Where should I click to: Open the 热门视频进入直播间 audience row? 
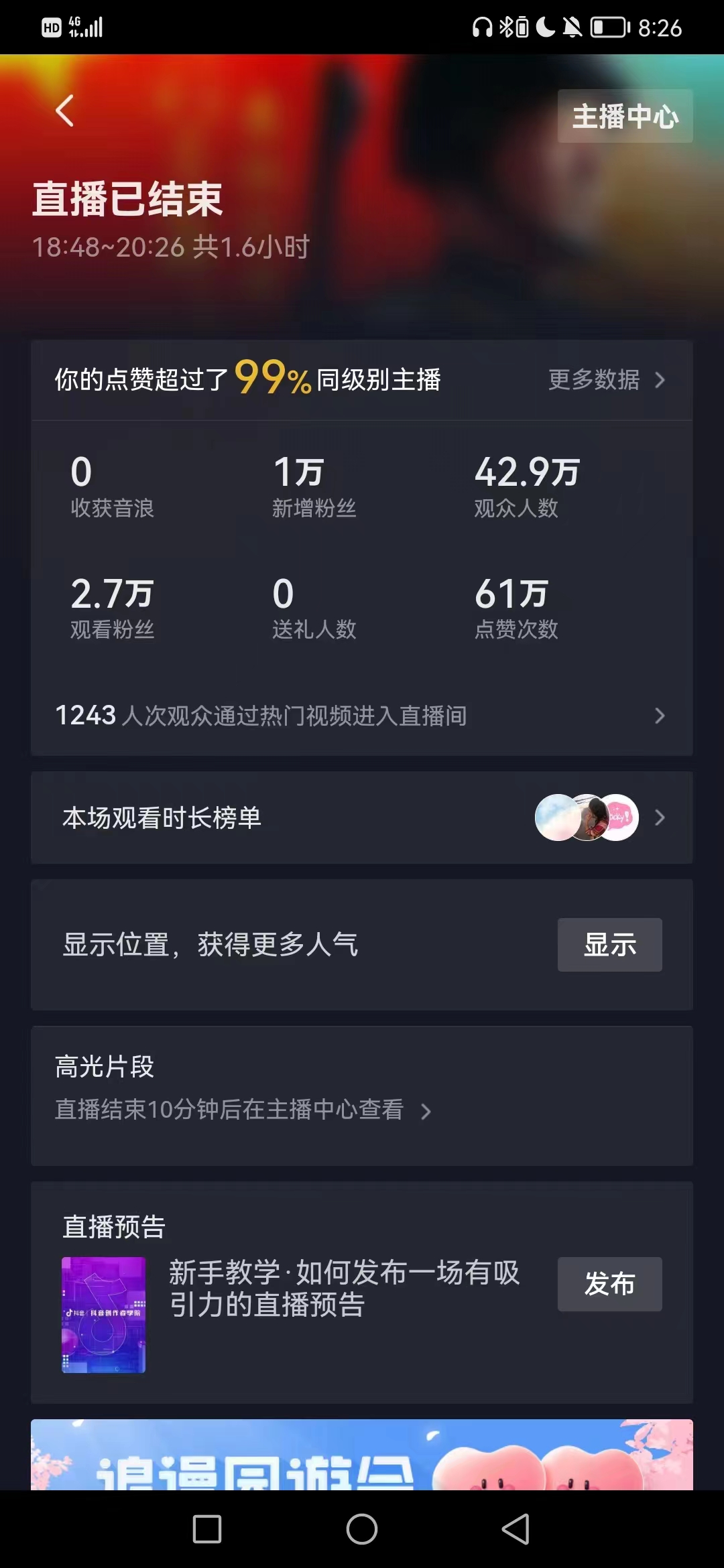pyautogui.click(x=362, y=716)
